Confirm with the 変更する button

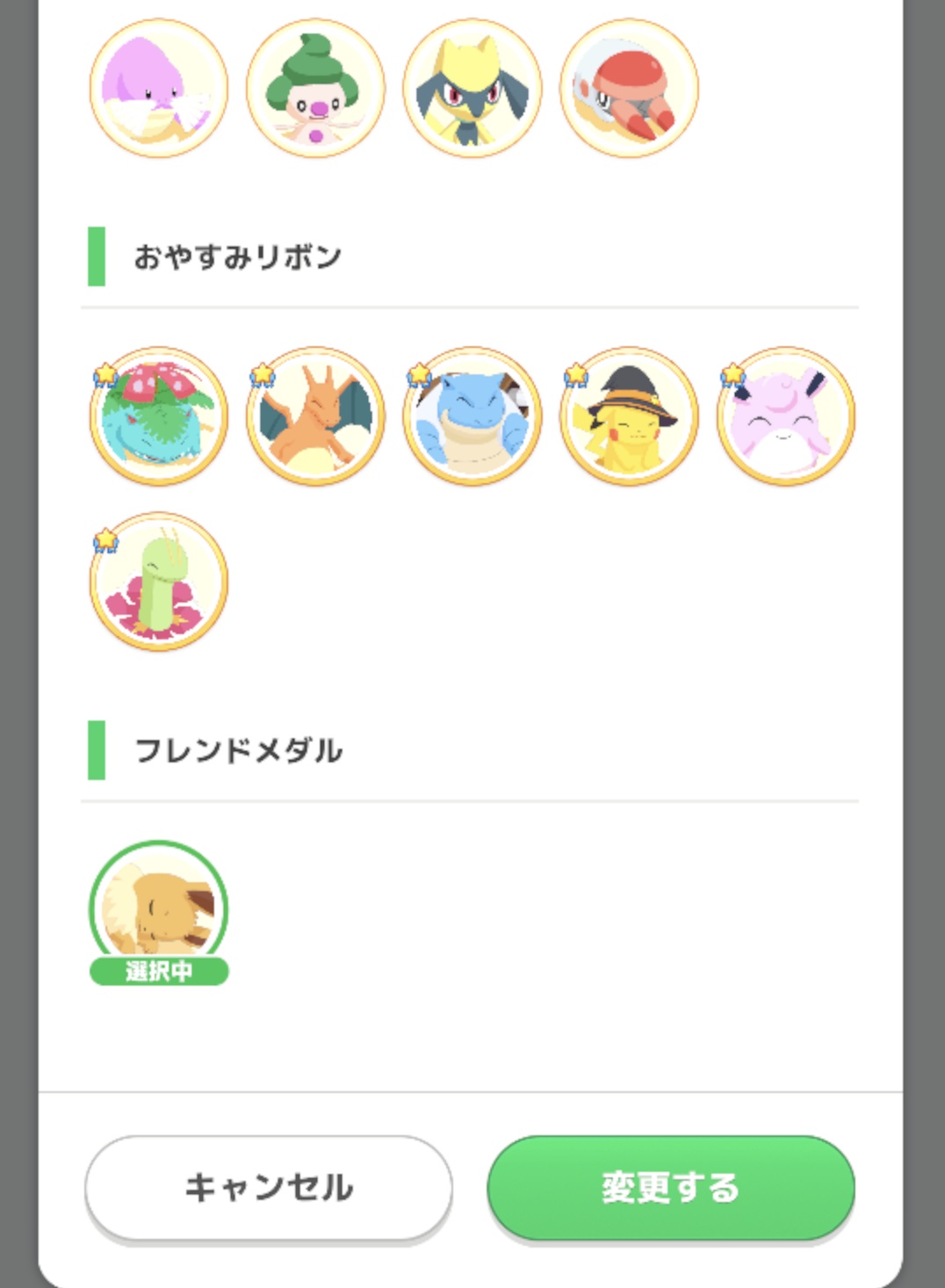pyautogui.click(x=671, y=1188)
